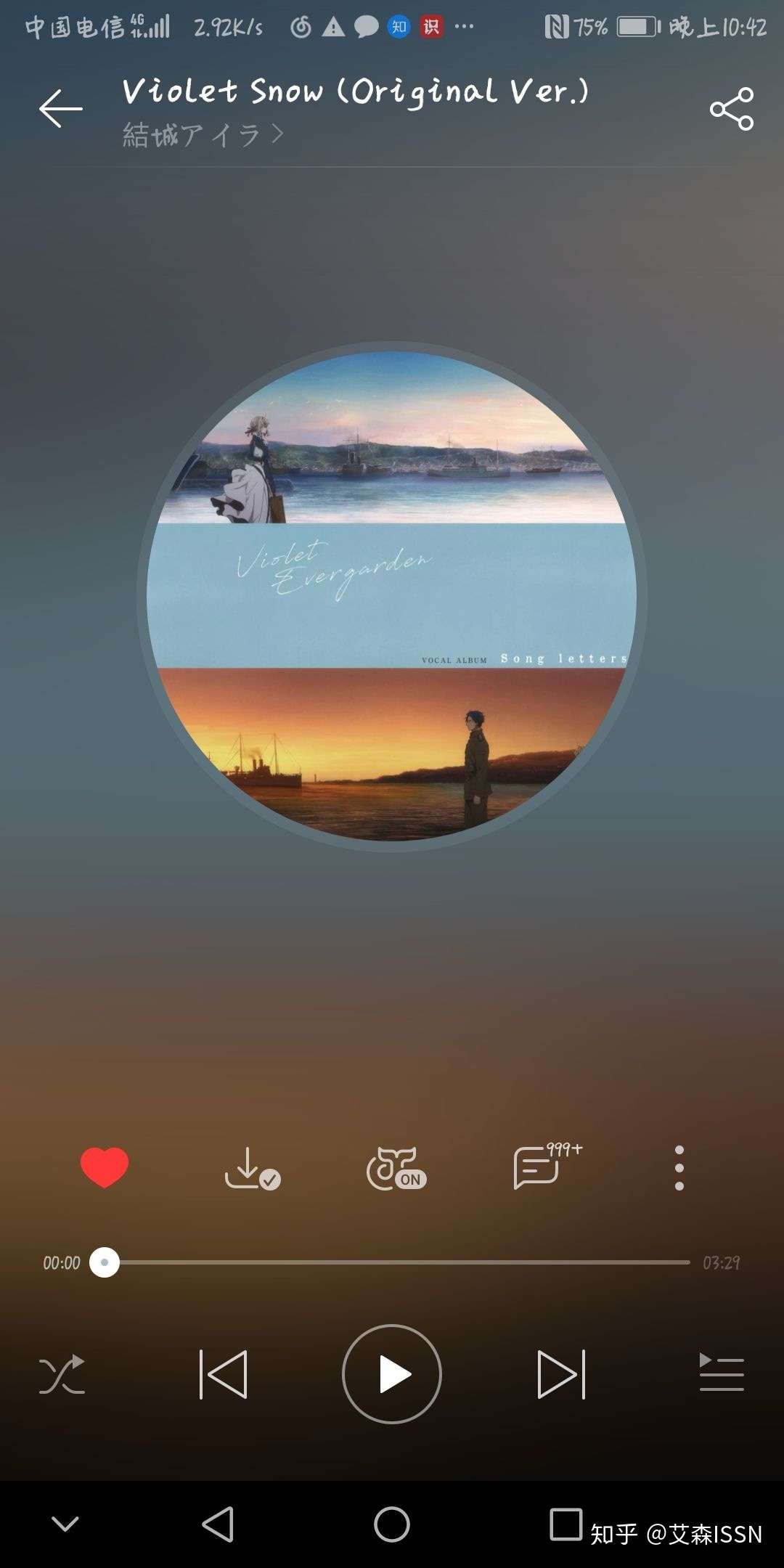Change the shuffle play mode
Screen dimensions: 784x1568
click(x=62, y=1374)
